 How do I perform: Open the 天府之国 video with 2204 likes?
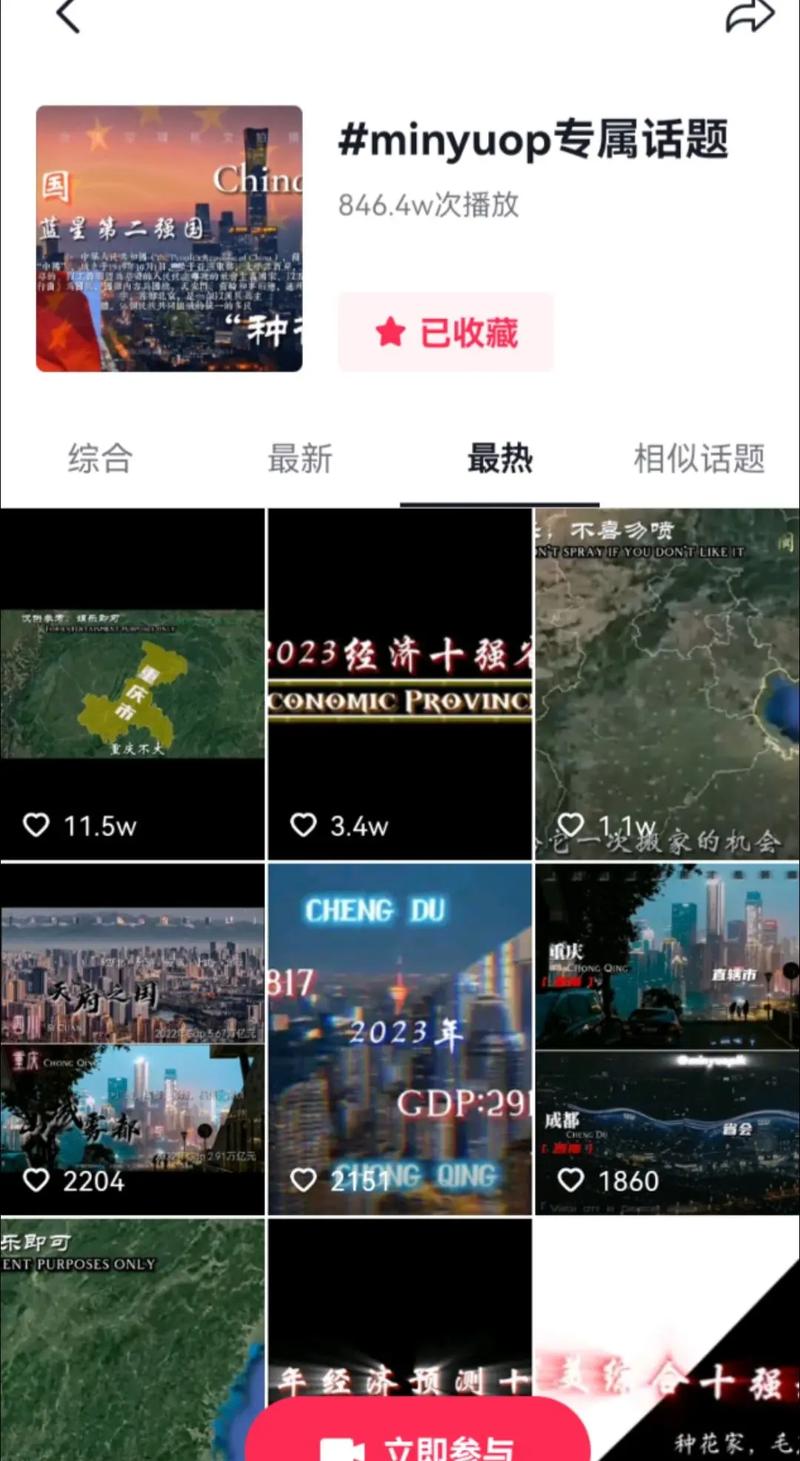[132, 1039]
